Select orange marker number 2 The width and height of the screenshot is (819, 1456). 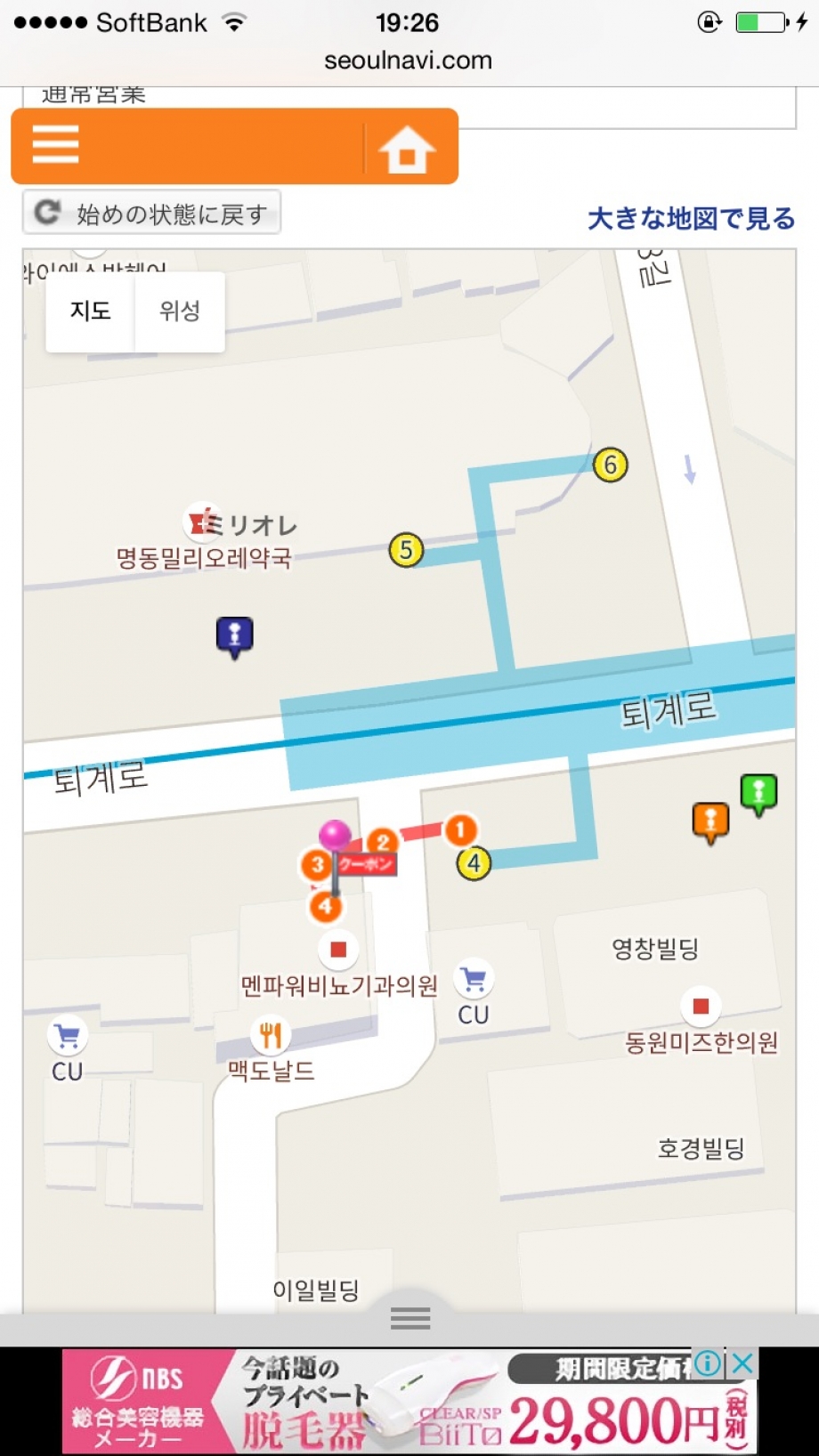[382, 841]
